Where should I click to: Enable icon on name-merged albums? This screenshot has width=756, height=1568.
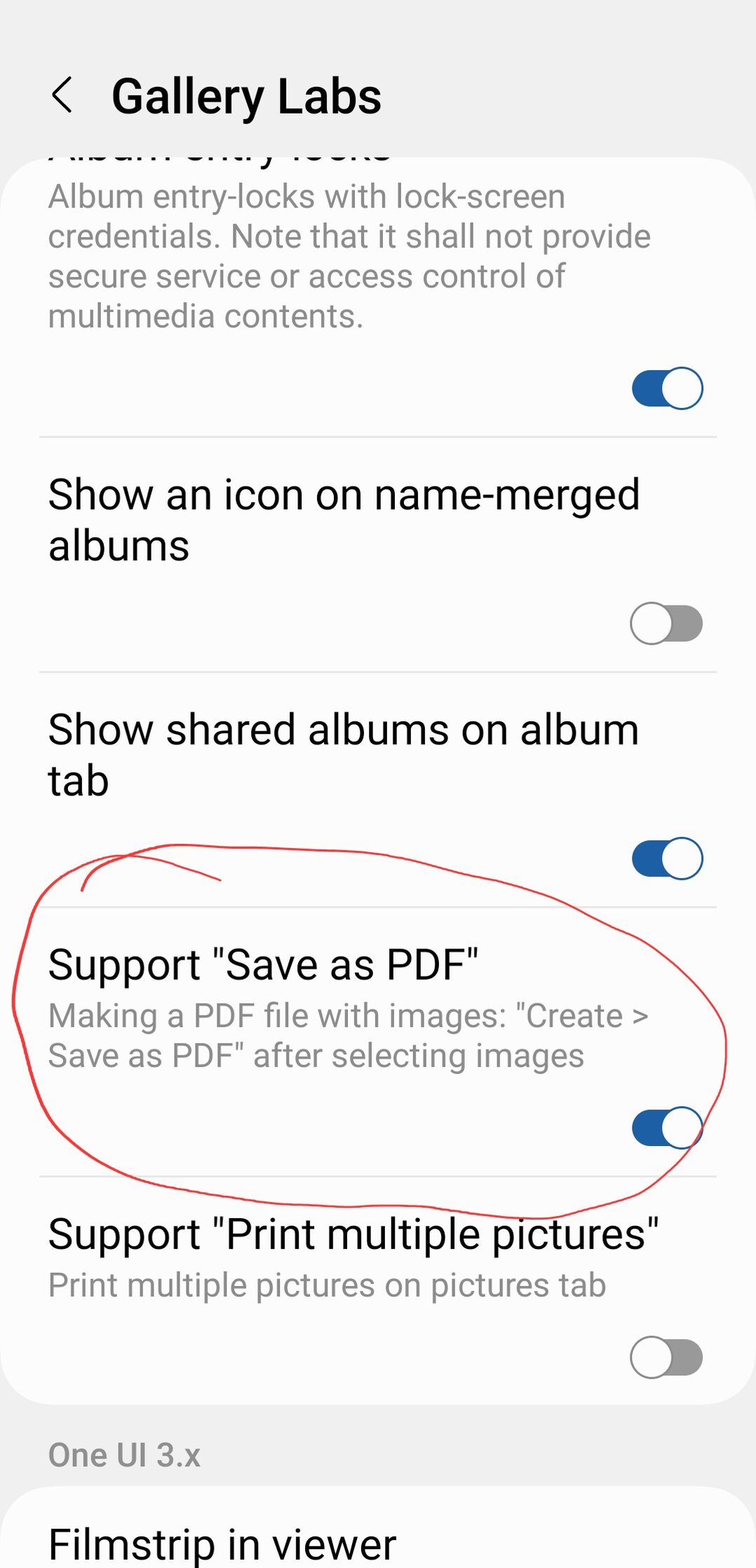pyautogui.click(x=666, y=623)
